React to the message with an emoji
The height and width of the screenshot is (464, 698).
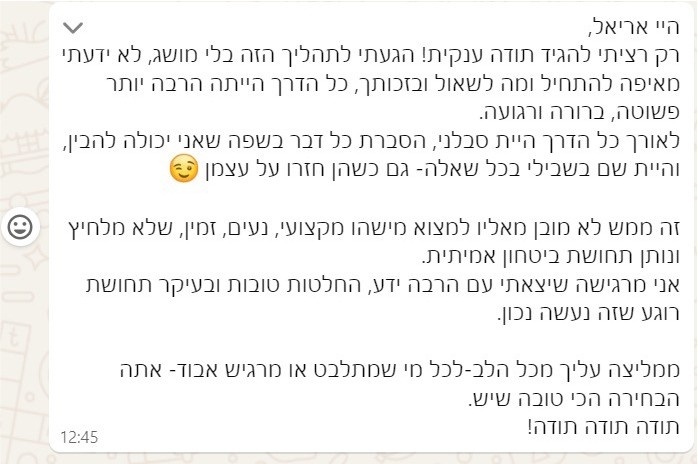click(x=20, y=226)
